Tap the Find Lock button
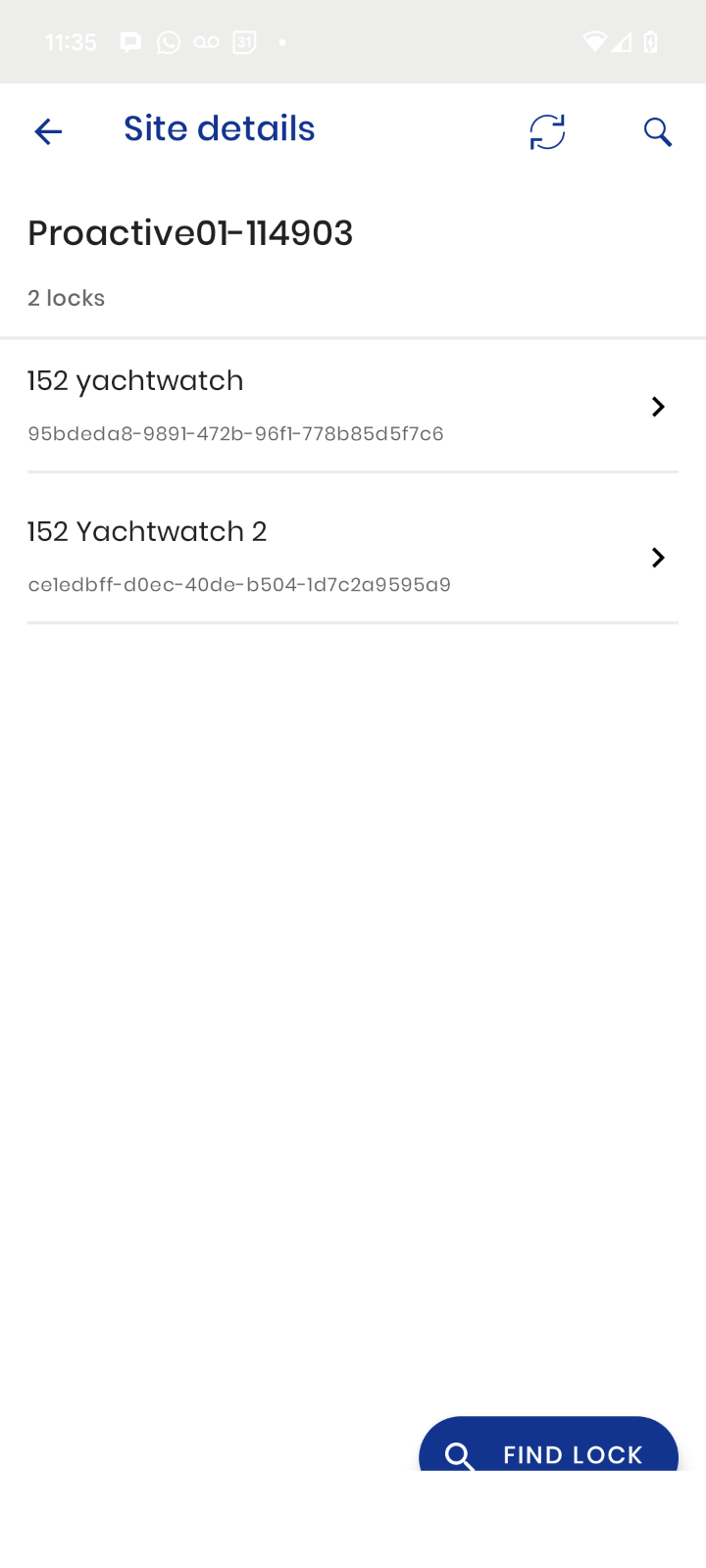The image size is (706, 1568). pyautogui.click(x=548, y=1448)
